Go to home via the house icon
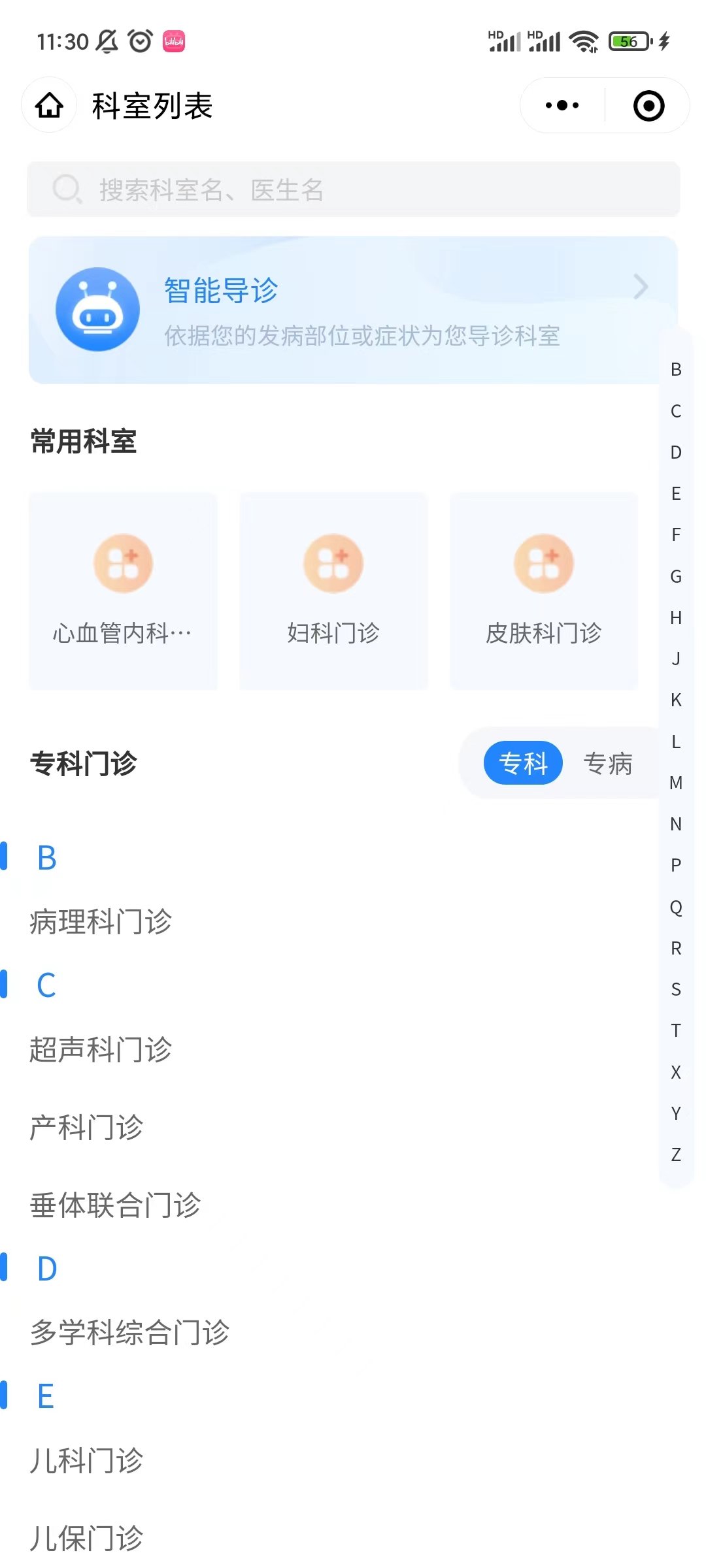Screen dimensions: 706x1568 tap(49, 106)
